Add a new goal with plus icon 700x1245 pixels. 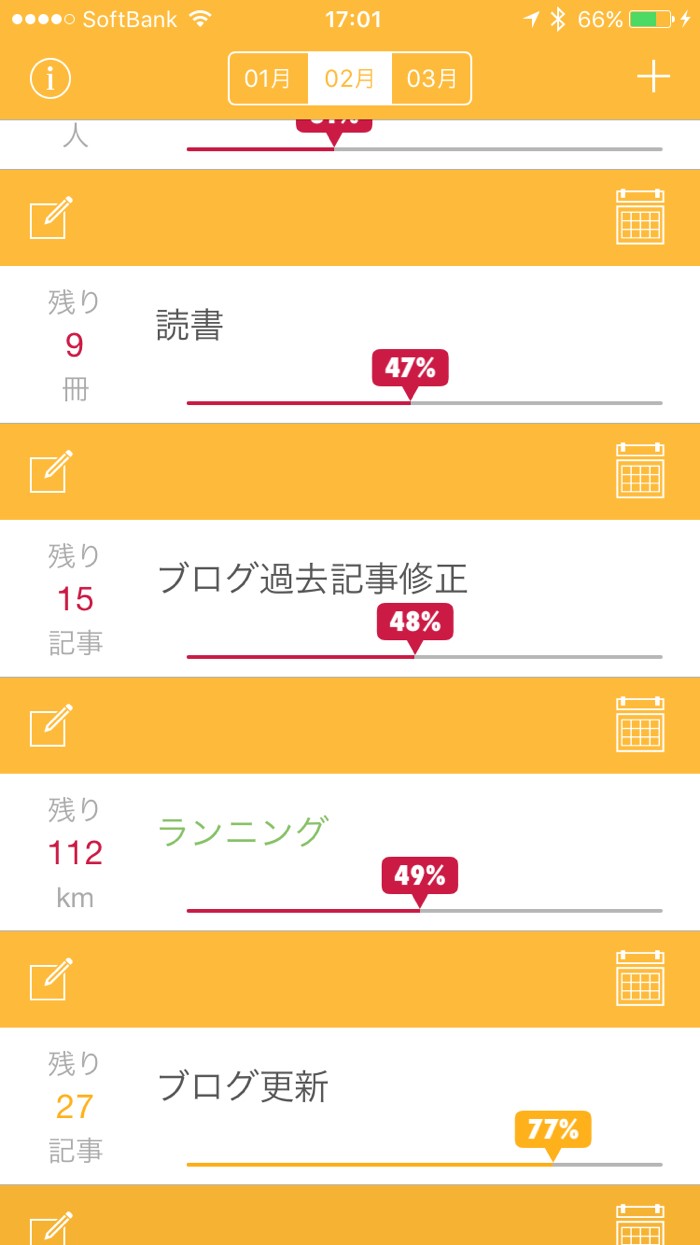click(x=653, y=78)
